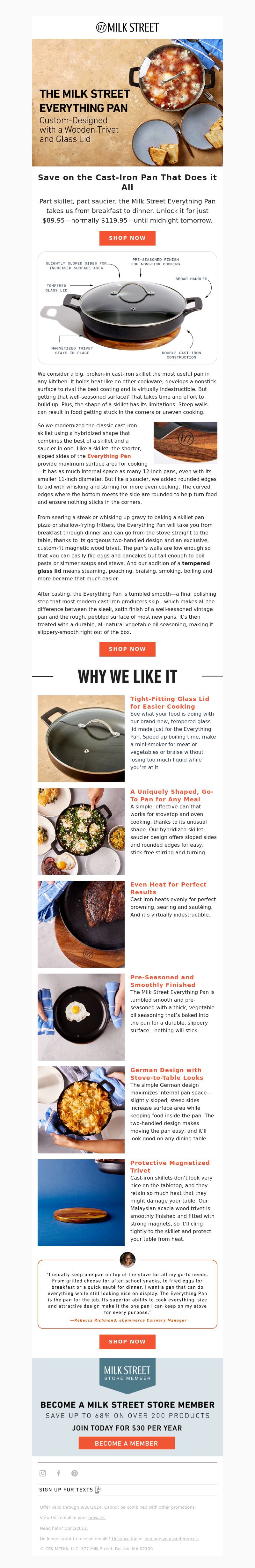
Task: Open the Go-To Pan for Any Meal feature
Action: coord(171,795)
